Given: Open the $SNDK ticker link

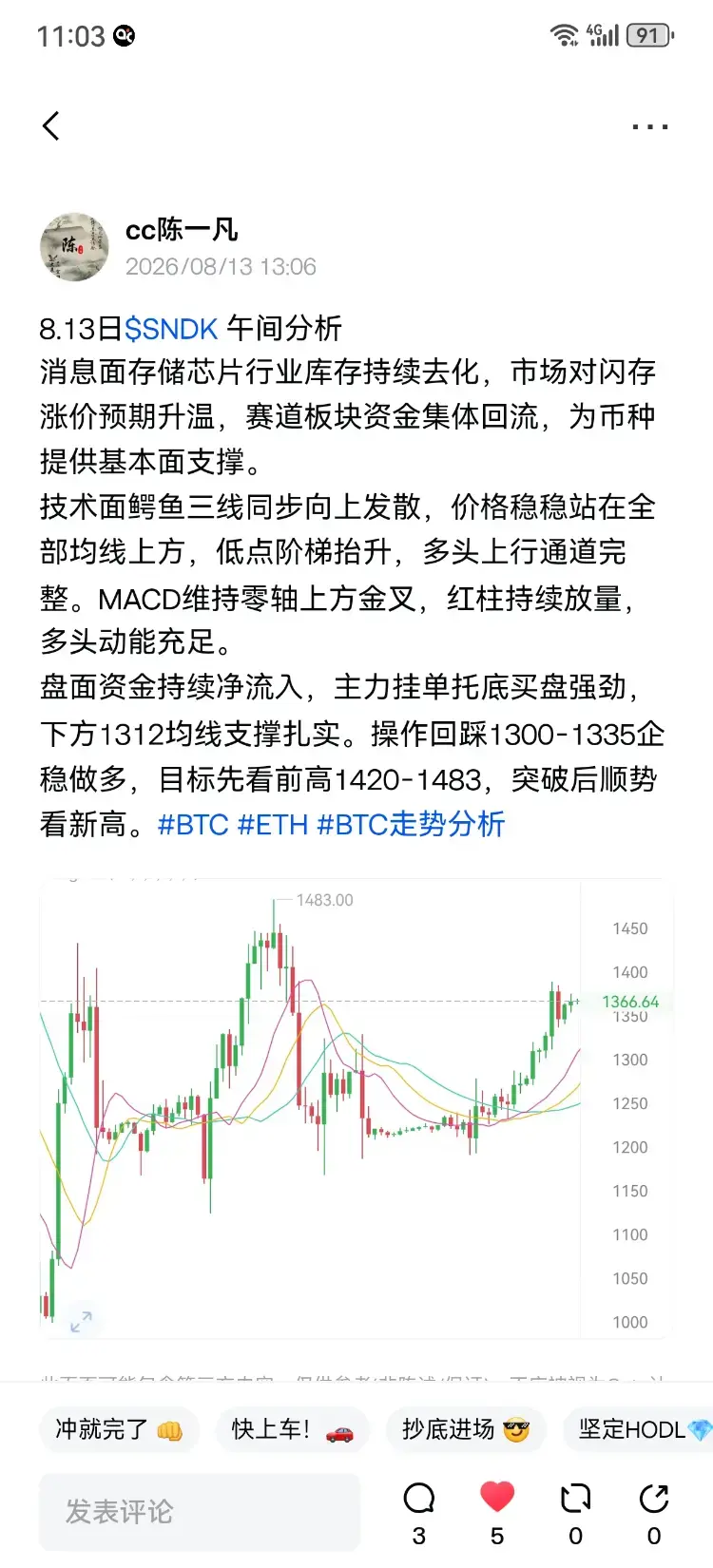Looking at the screenshot, I should click(x=171, y=329).
